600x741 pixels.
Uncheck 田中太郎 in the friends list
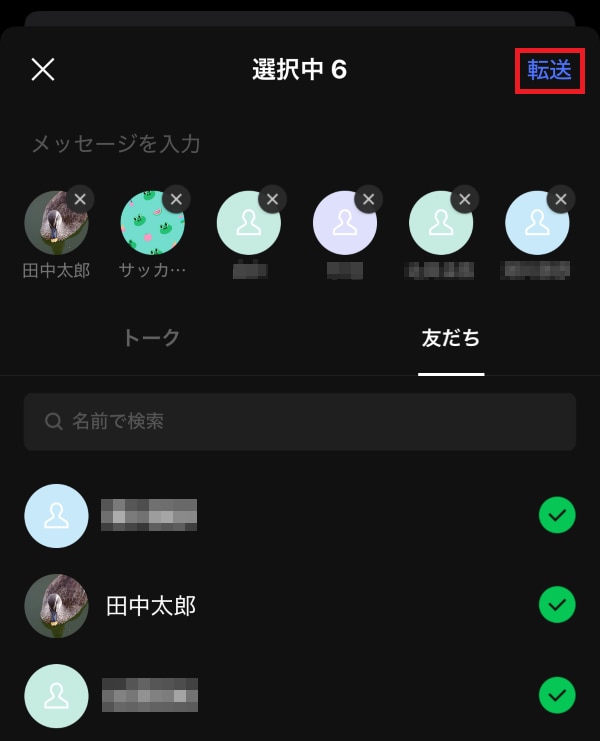(557, 605)
